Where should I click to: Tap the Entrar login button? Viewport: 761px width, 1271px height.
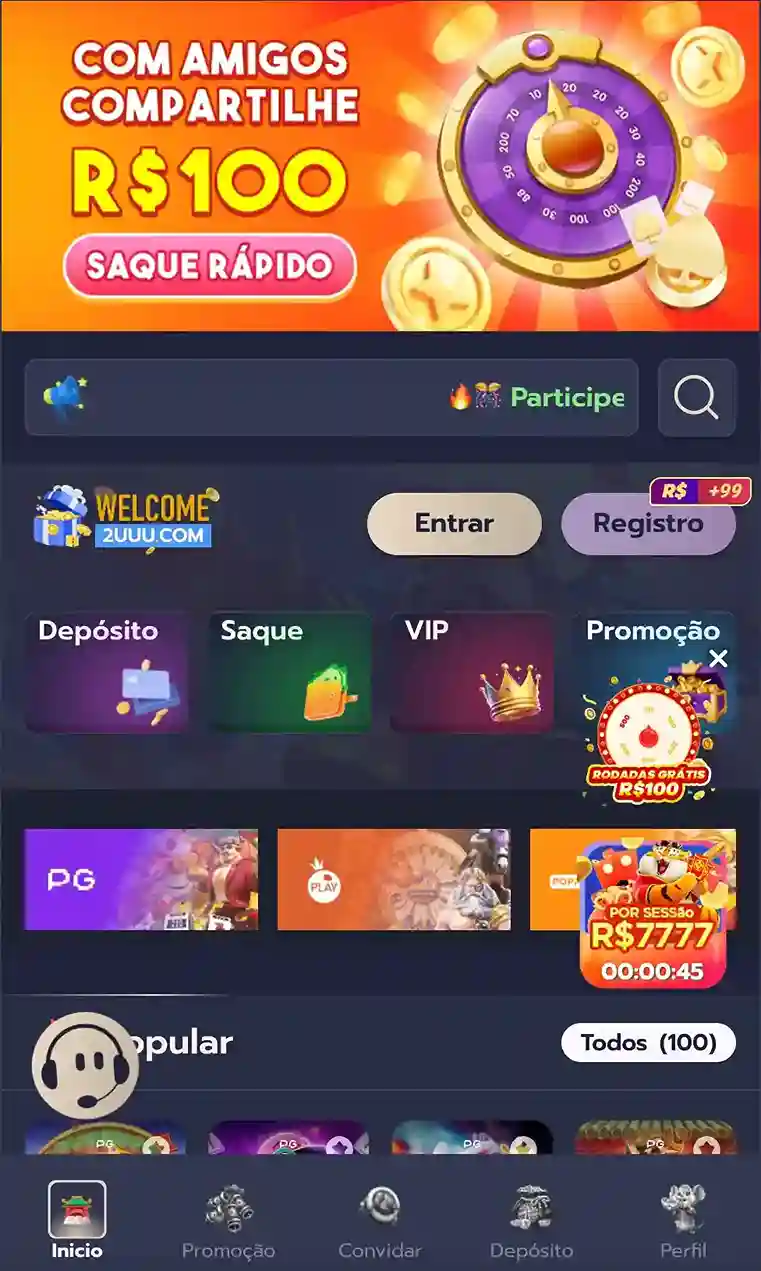(x=454, y=523)
